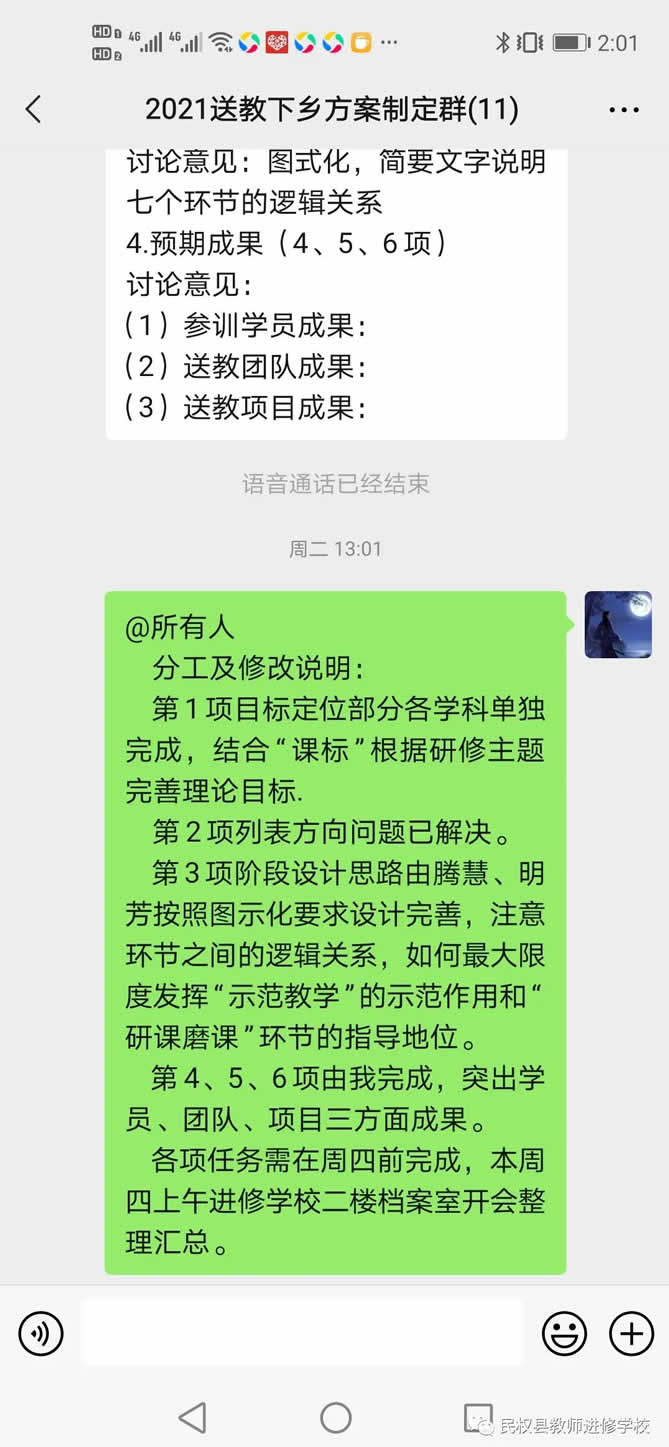Open the sender's moon avatar profile
Image resolution: width=669 pixels, height=1447 pixels.
click(x=618, y=625)
